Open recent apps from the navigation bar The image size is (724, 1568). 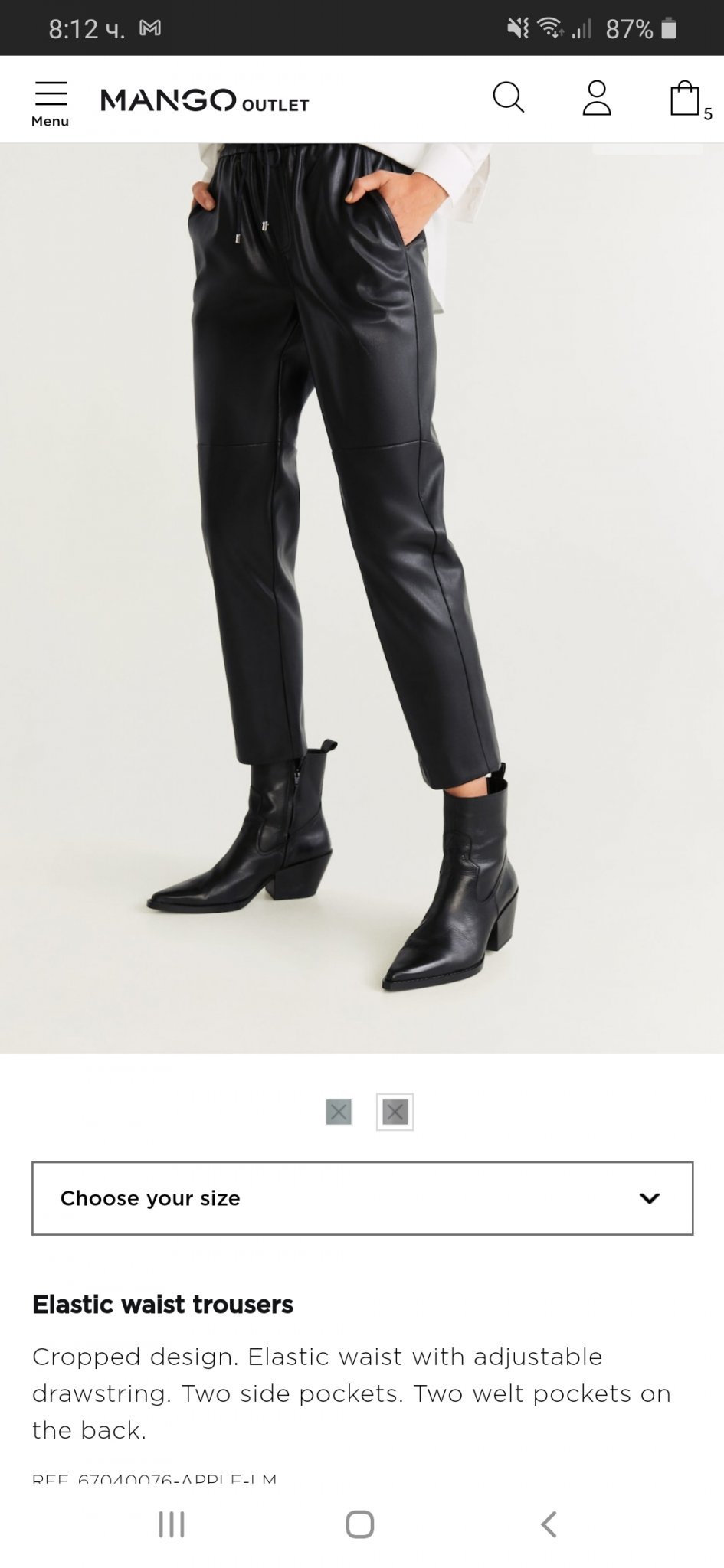pyautogui.click(x=172, y=1524)
